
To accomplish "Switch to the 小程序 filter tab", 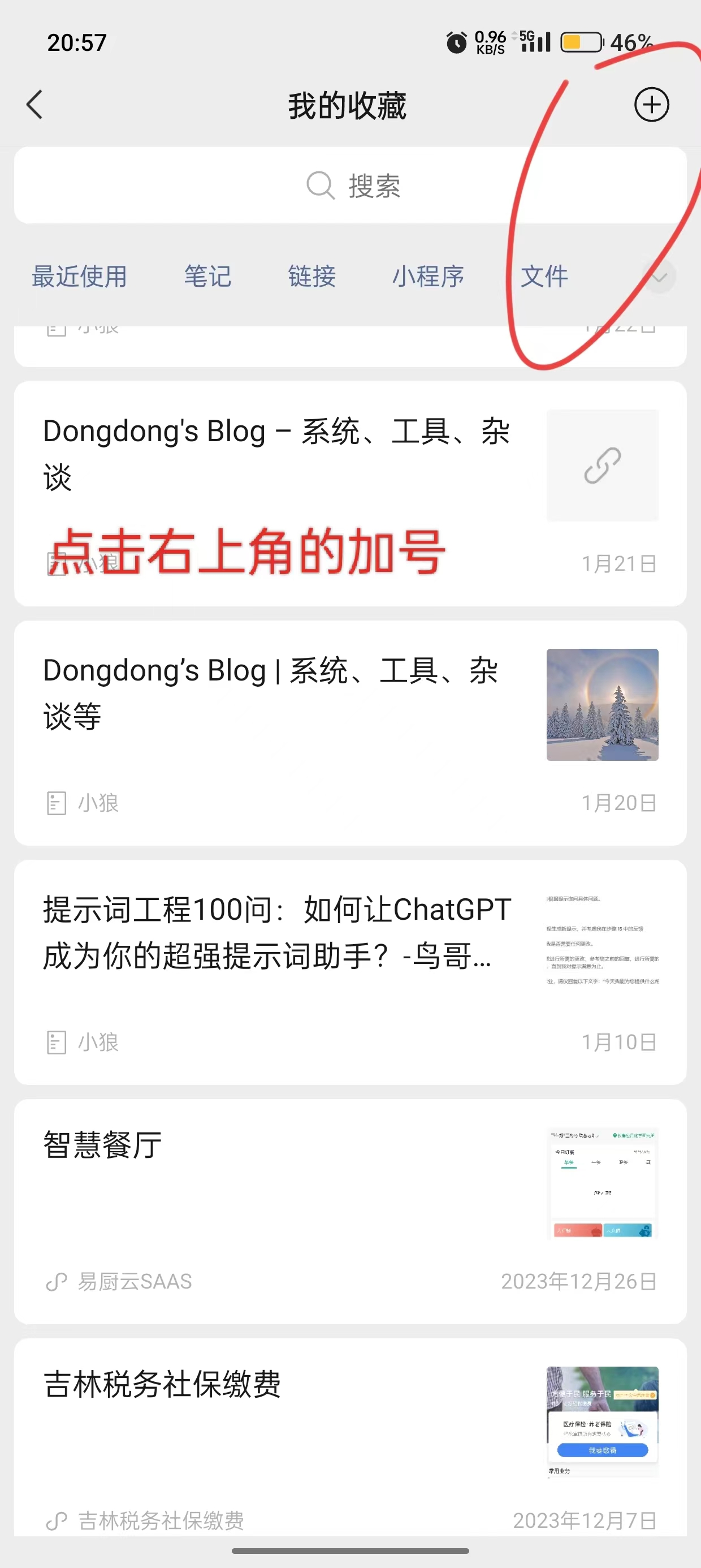I will point(430,277).
